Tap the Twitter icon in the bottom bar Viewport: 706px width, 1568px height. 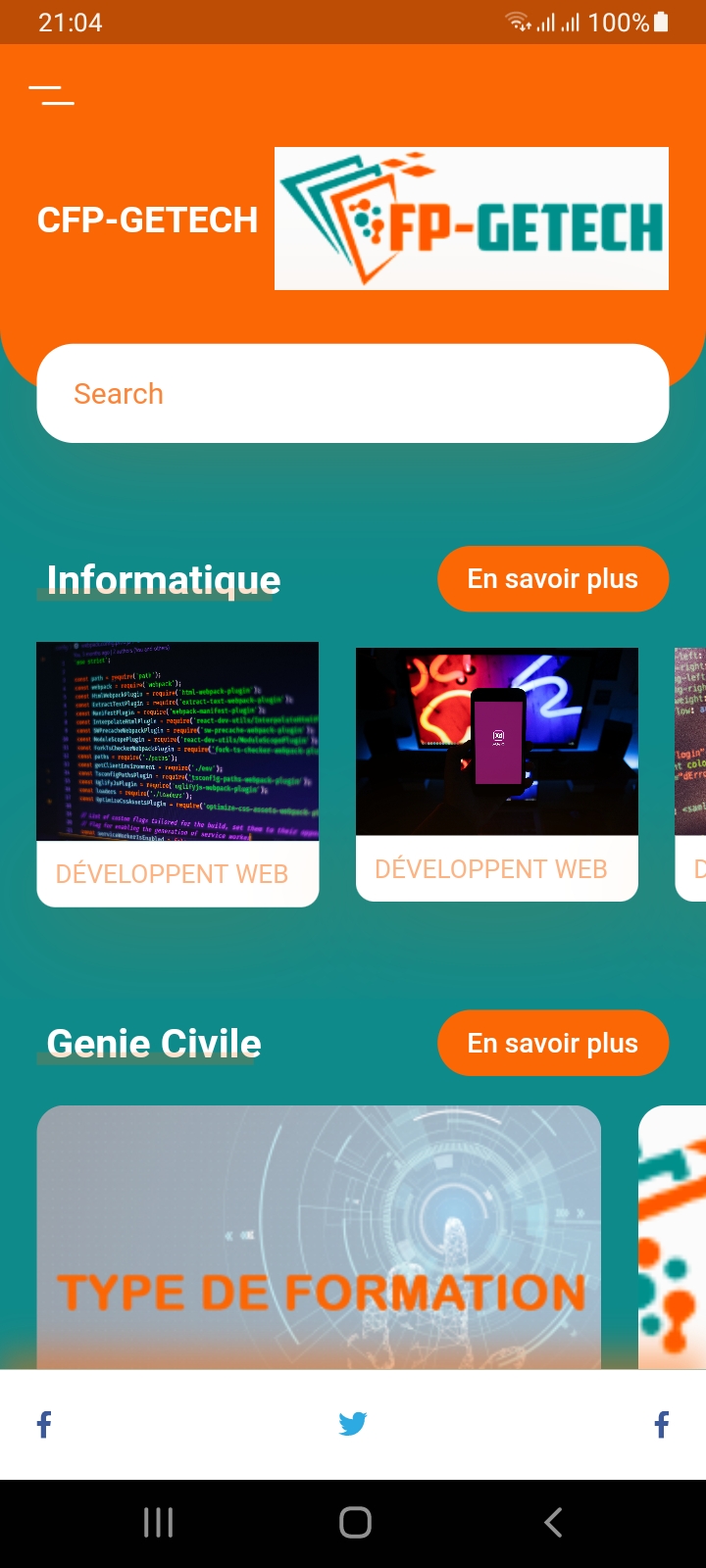tap(353, 1424)
